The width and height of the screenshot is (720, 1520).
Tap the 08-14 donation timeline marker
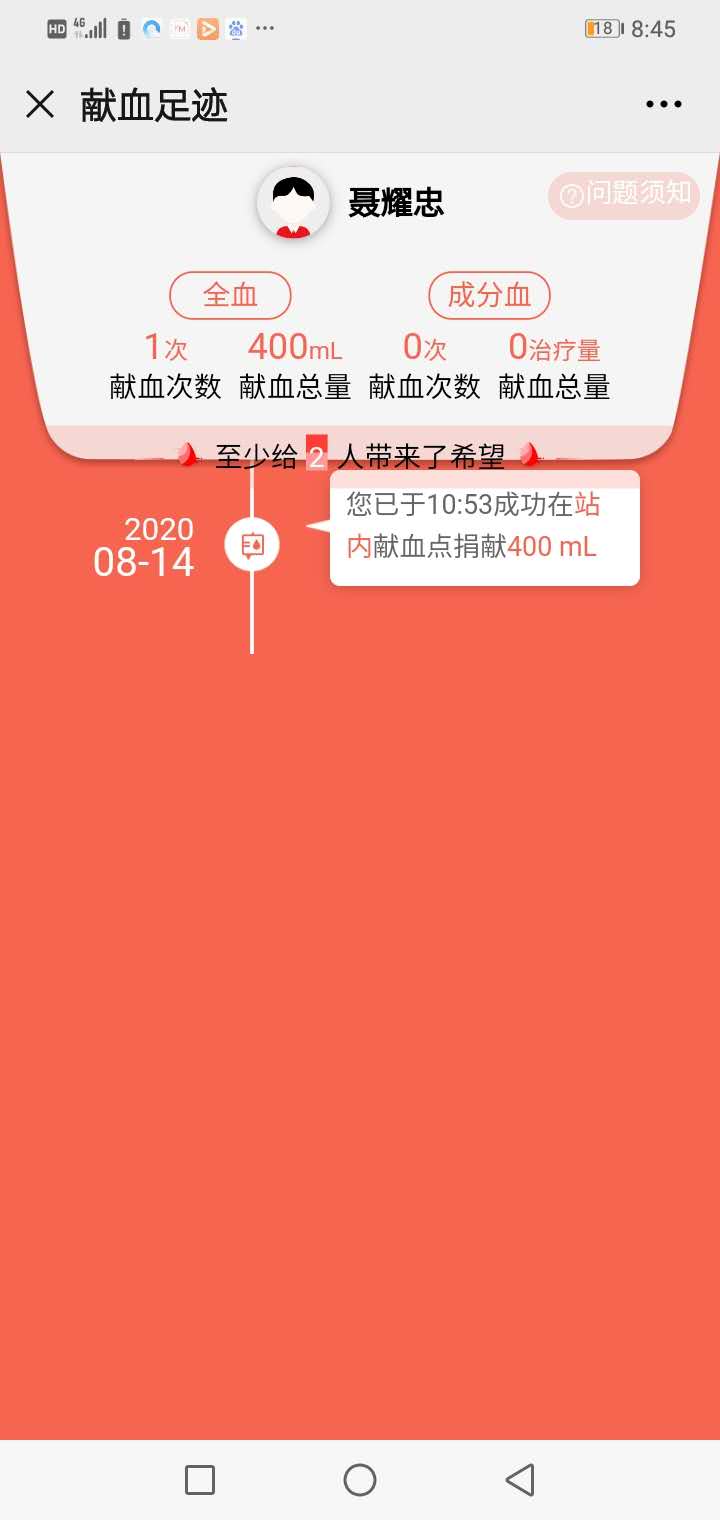(252, 545)
